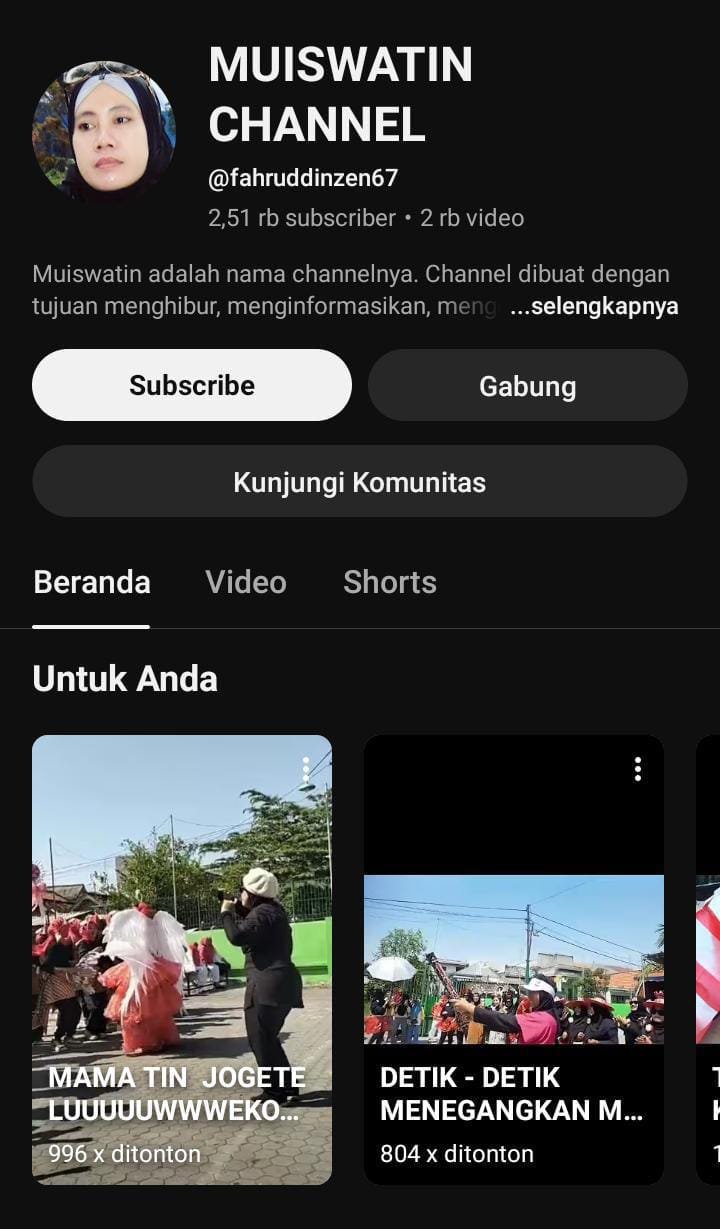Open options menu for DETIK - DETIK video

(x=637, y=769)
